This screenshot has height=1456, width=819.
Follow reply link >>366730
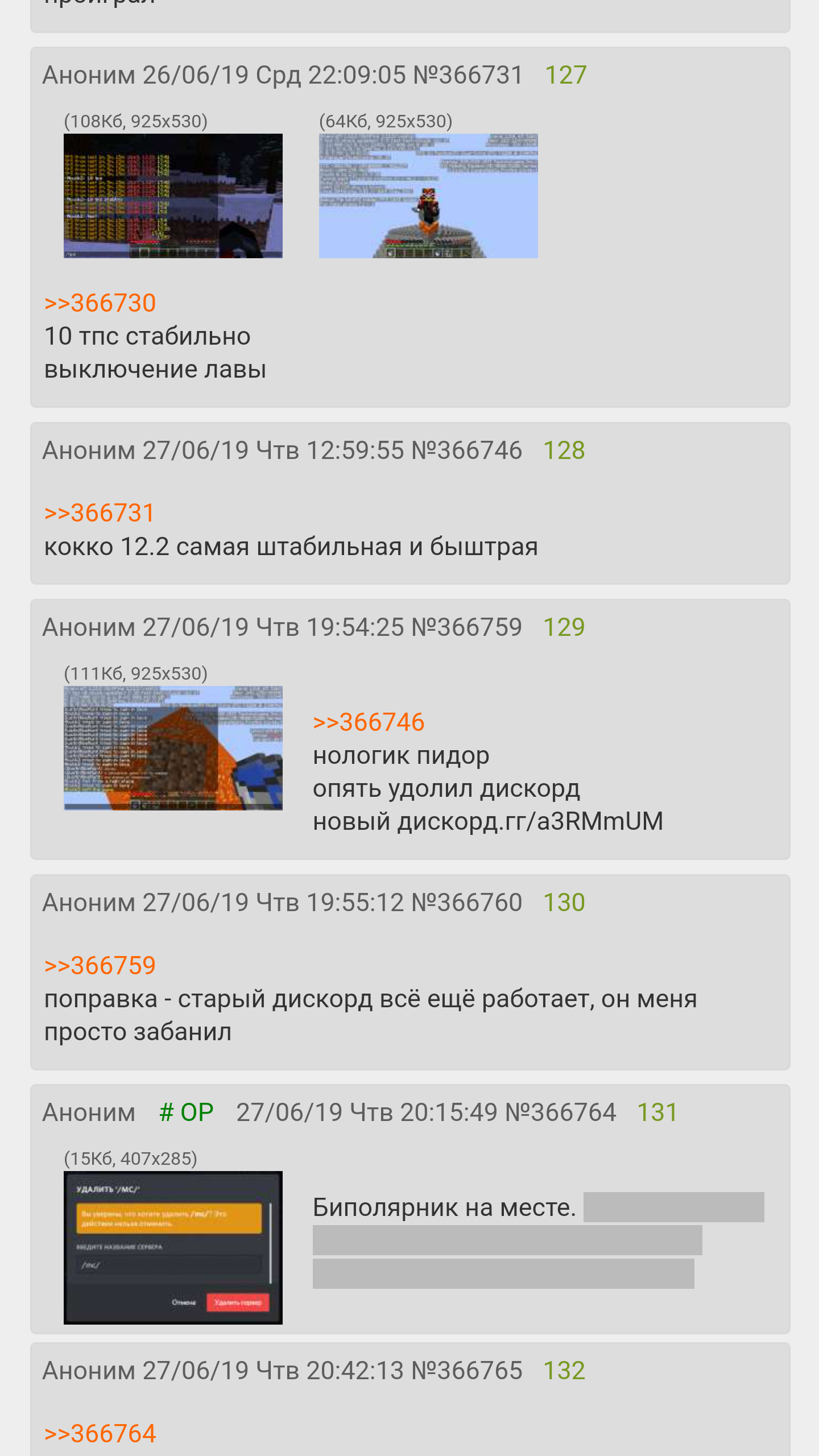point(100,303)
